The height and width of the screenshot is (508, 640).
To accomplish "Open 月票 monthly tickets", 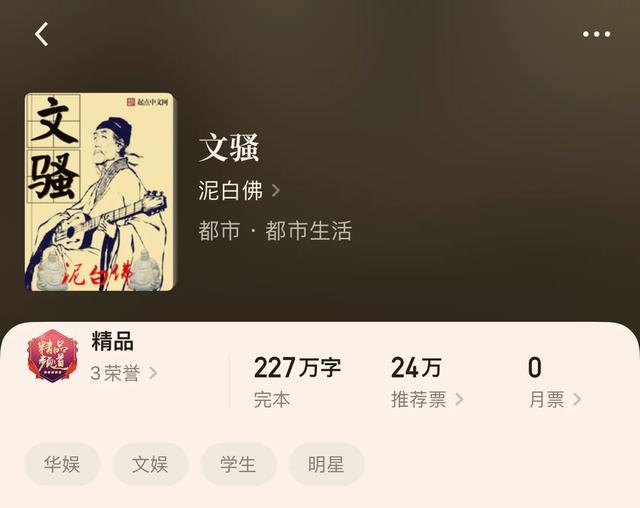I will 555,399.
